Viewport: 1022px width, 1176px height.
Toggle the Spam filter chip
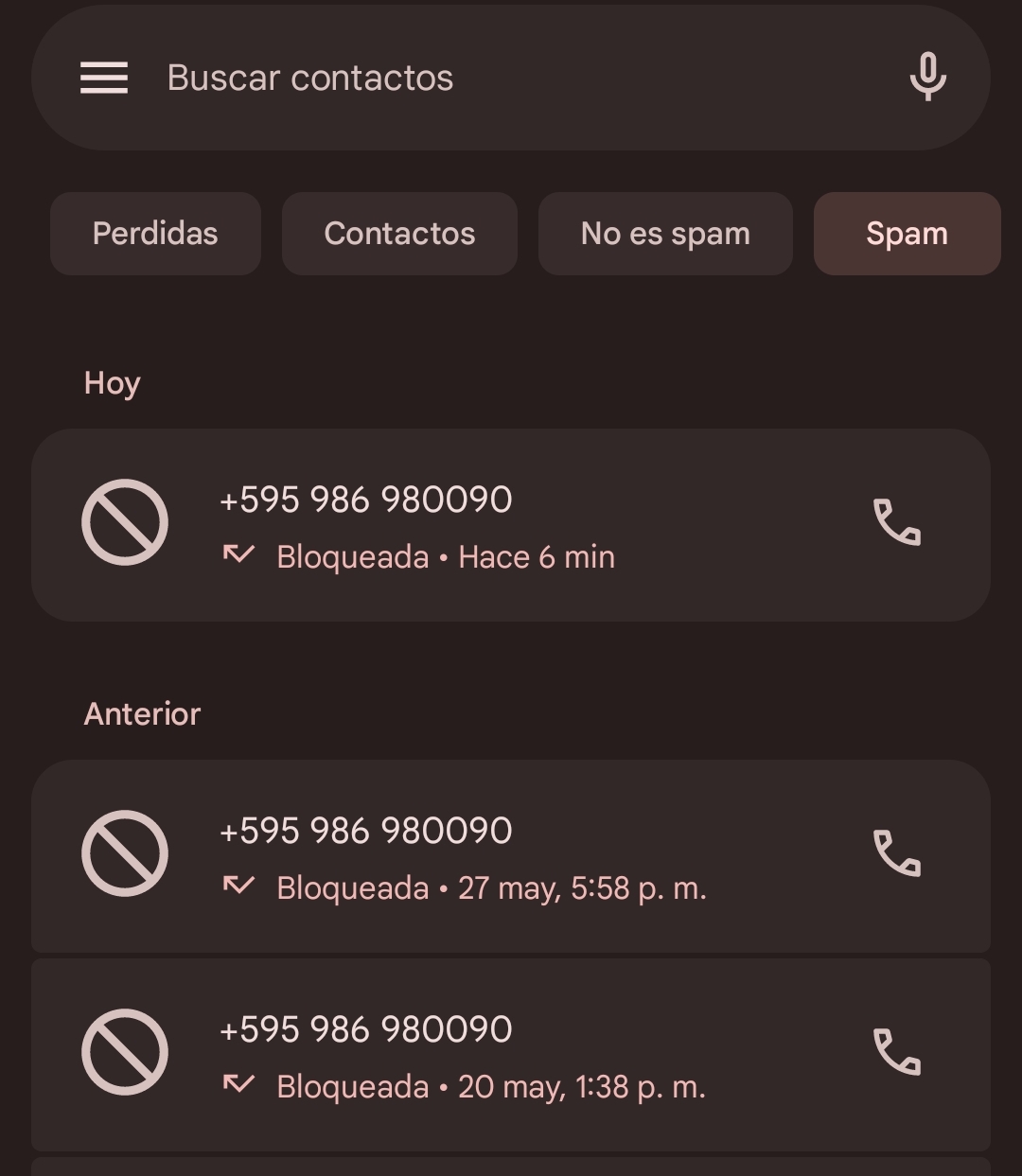(x=907, y=234)
